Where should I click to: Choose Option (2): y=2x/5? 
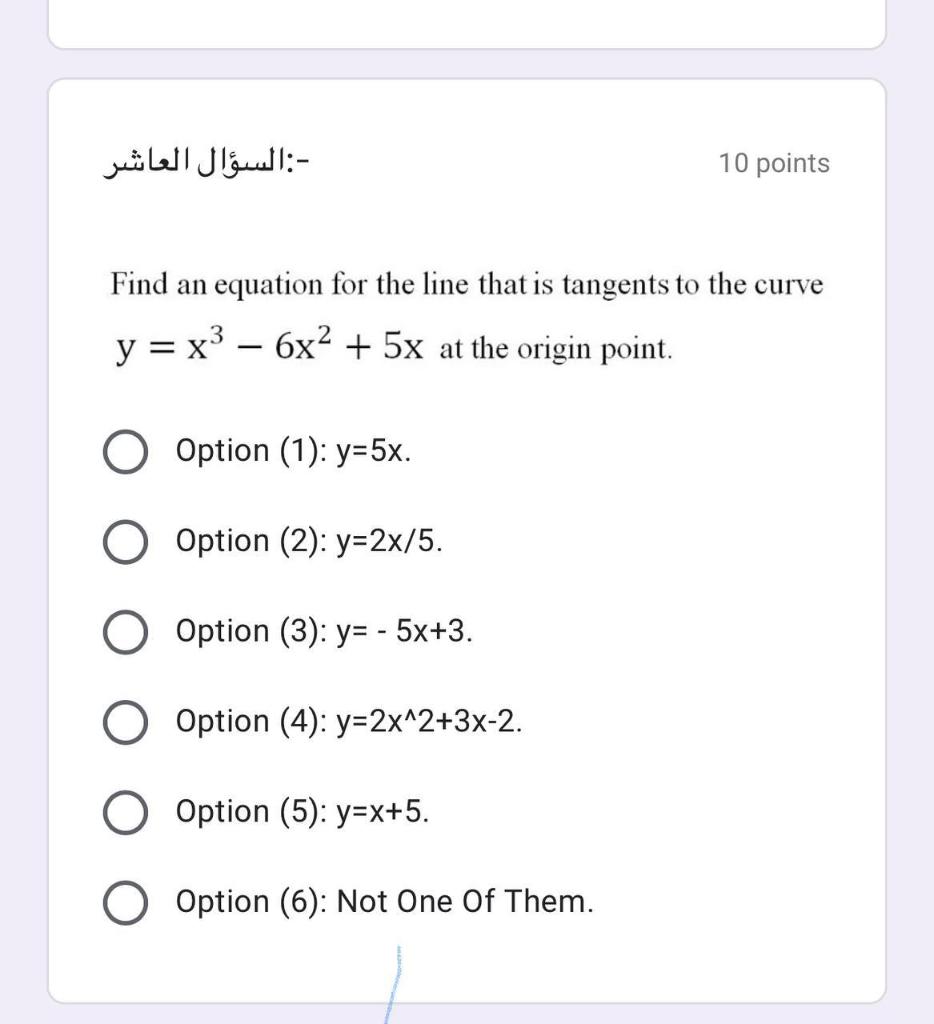(126, 542)
